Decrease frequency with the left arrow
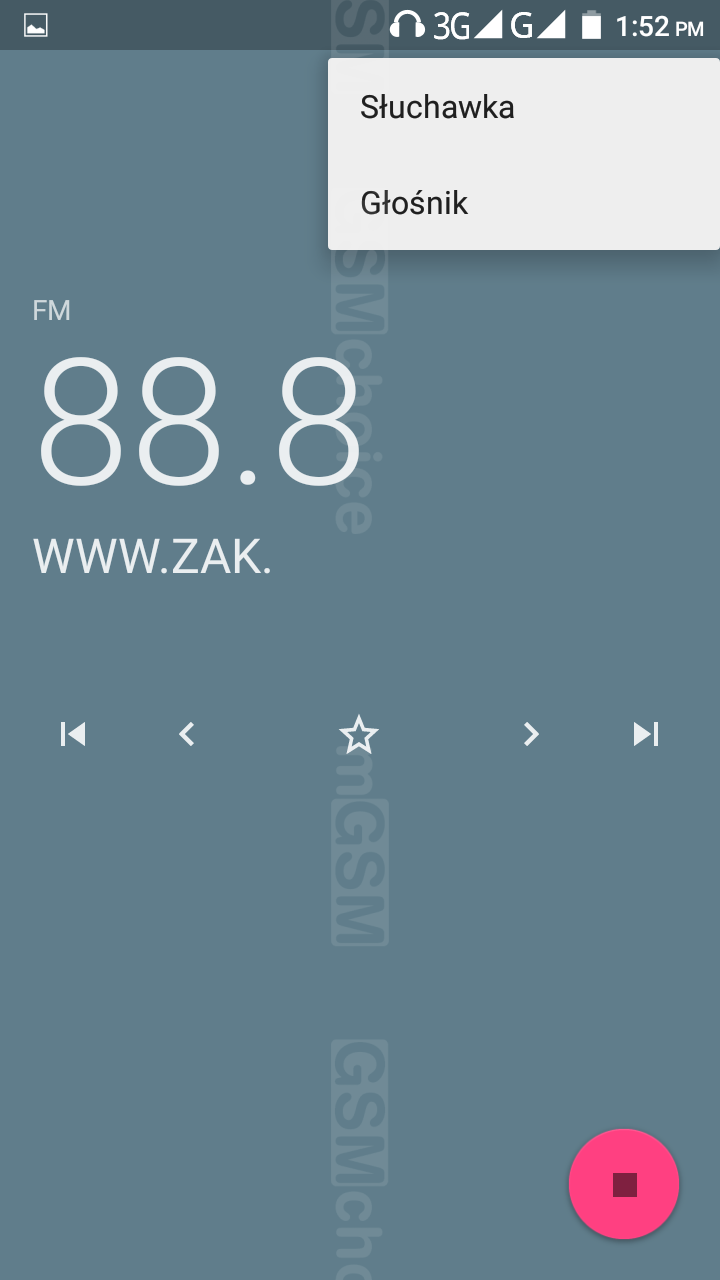This screenshot has width=720, height=1280. [186, 735]
